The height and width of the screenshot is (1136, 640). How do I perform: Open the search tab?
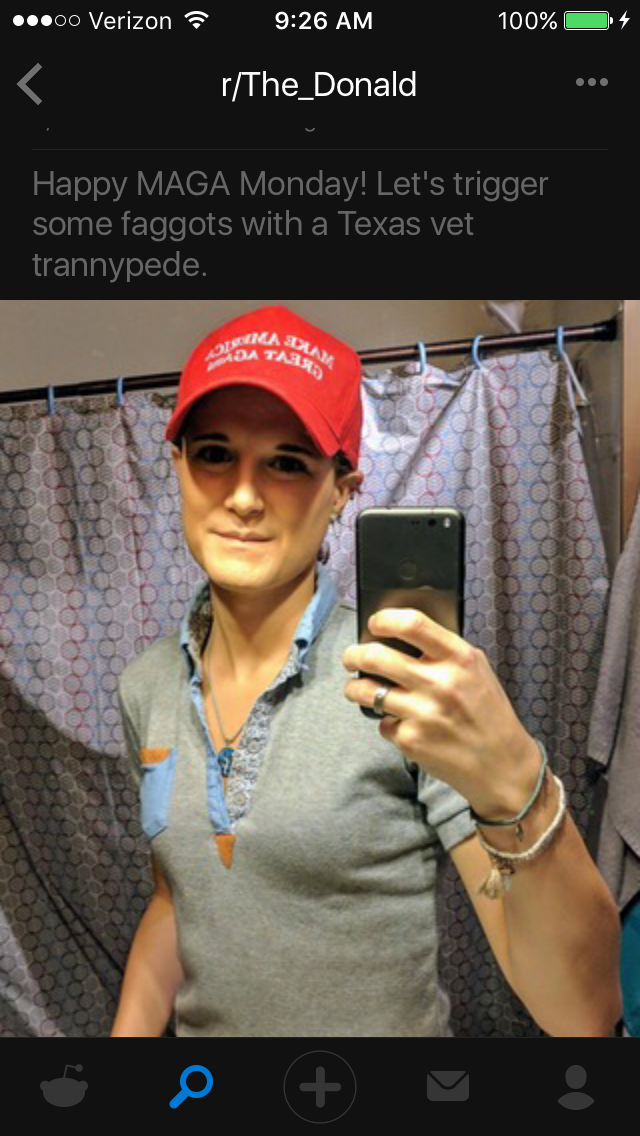[191, 1087]
